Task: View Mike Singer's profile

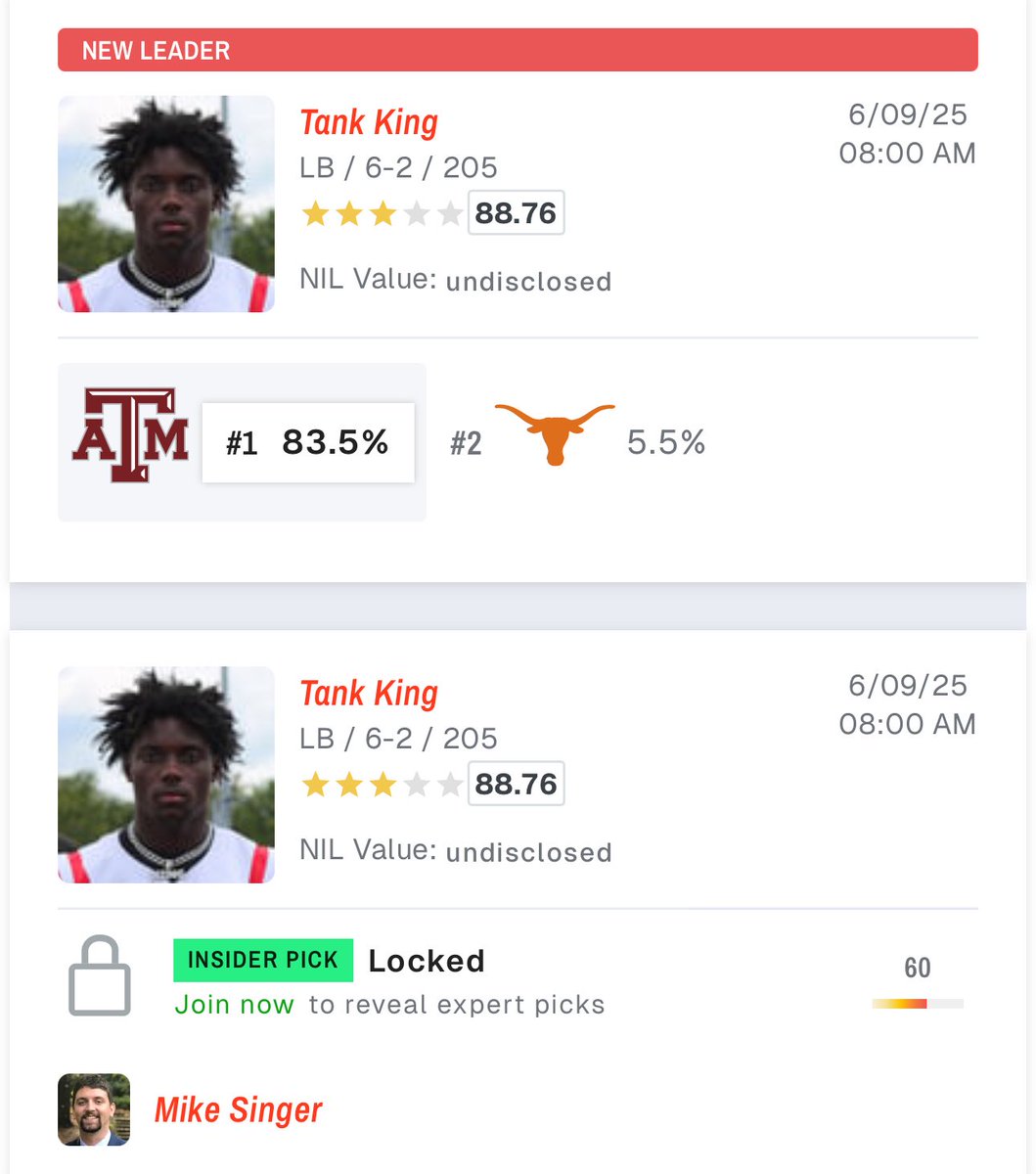Action: [238, 1110]
